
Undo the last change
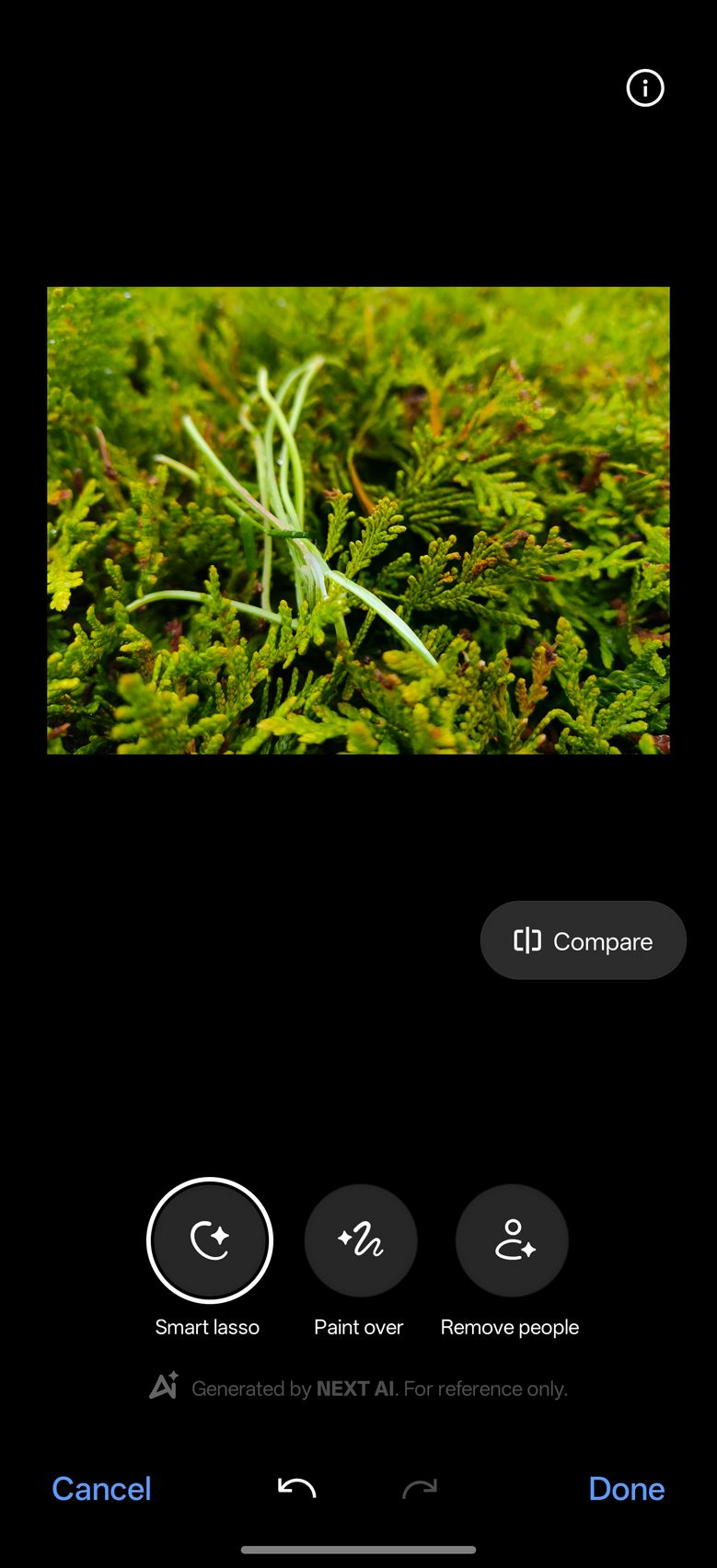tap(296, 1488)
